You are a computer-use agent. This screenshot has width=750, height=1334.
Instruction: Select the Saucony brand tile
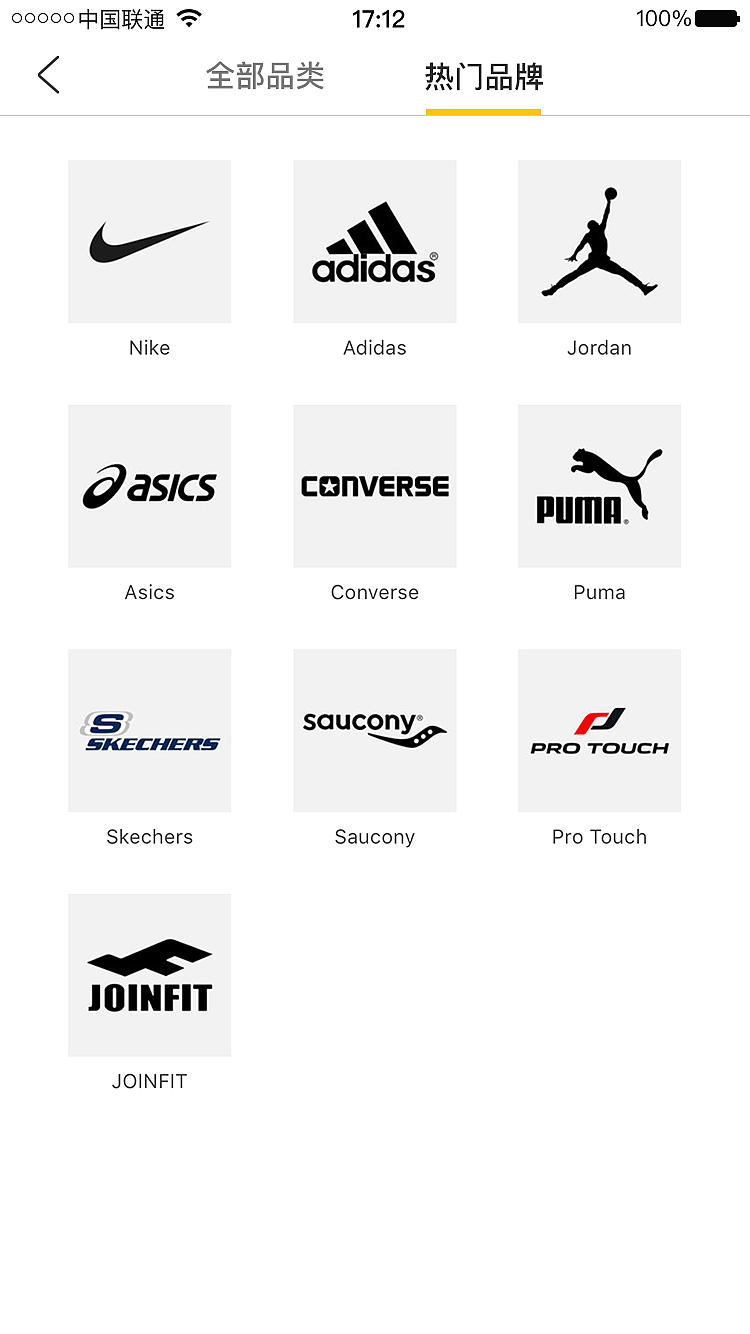click(x=375, y=731)
